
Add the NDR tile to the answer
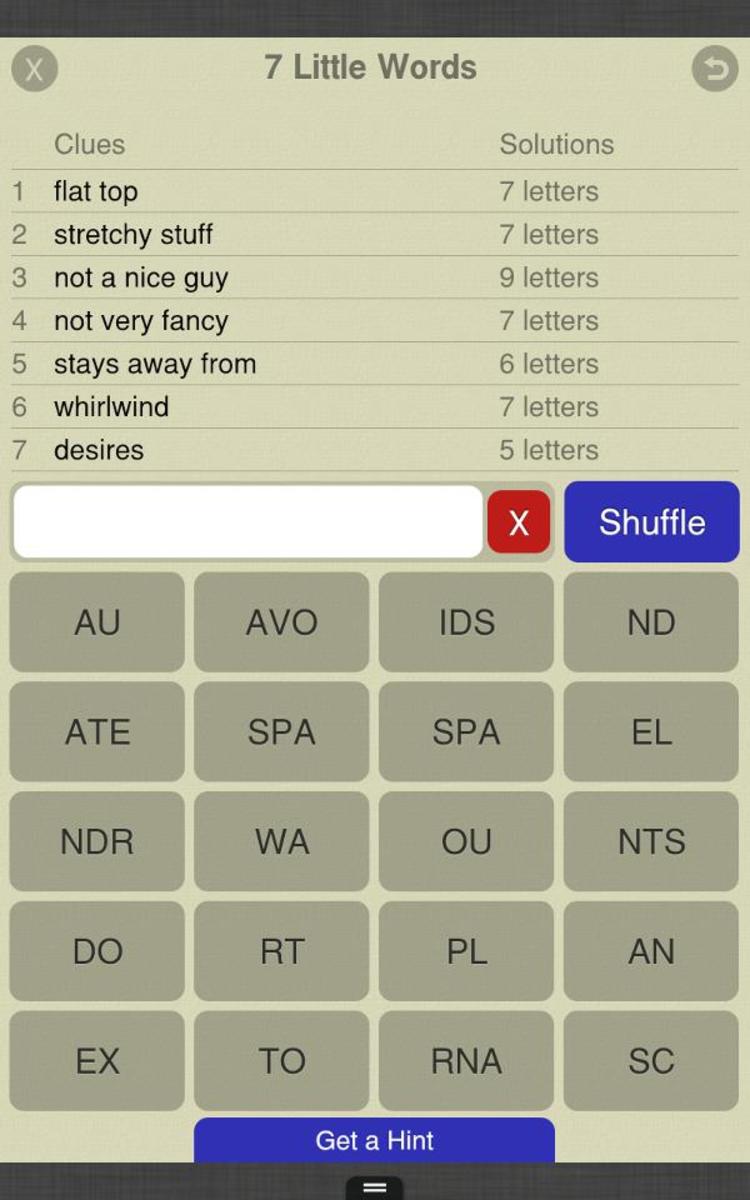(97, 841)
